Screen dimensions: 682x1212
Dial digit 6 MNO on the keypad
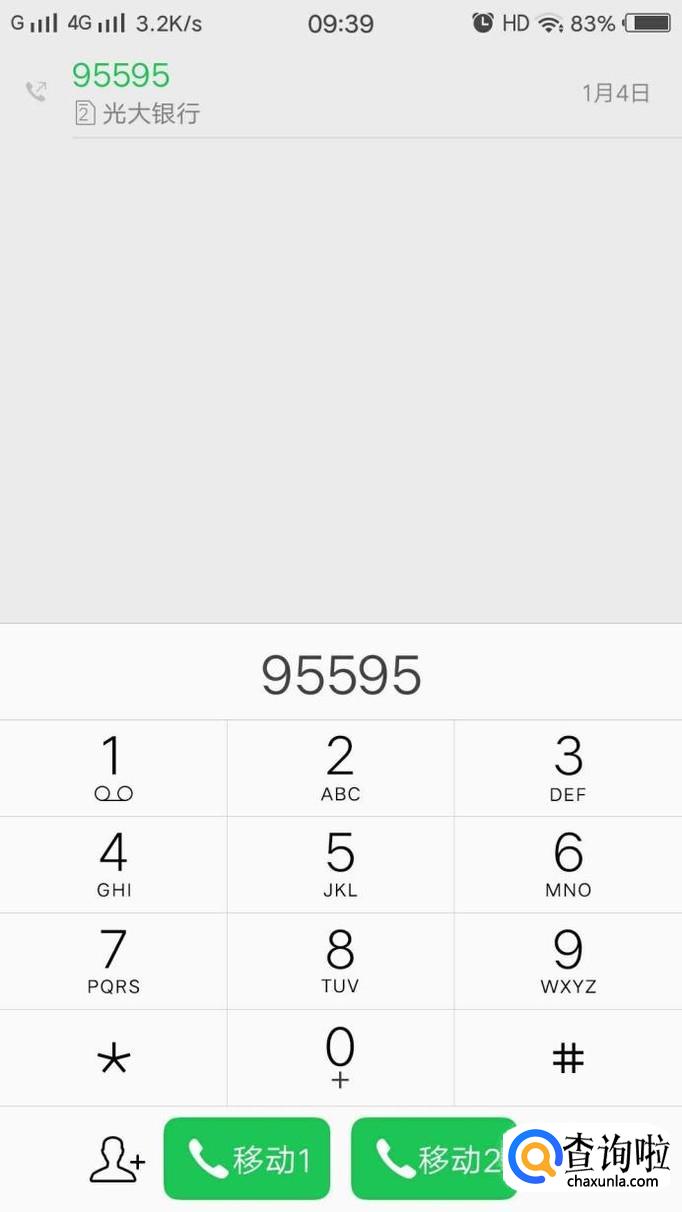[x=568, y=864]
